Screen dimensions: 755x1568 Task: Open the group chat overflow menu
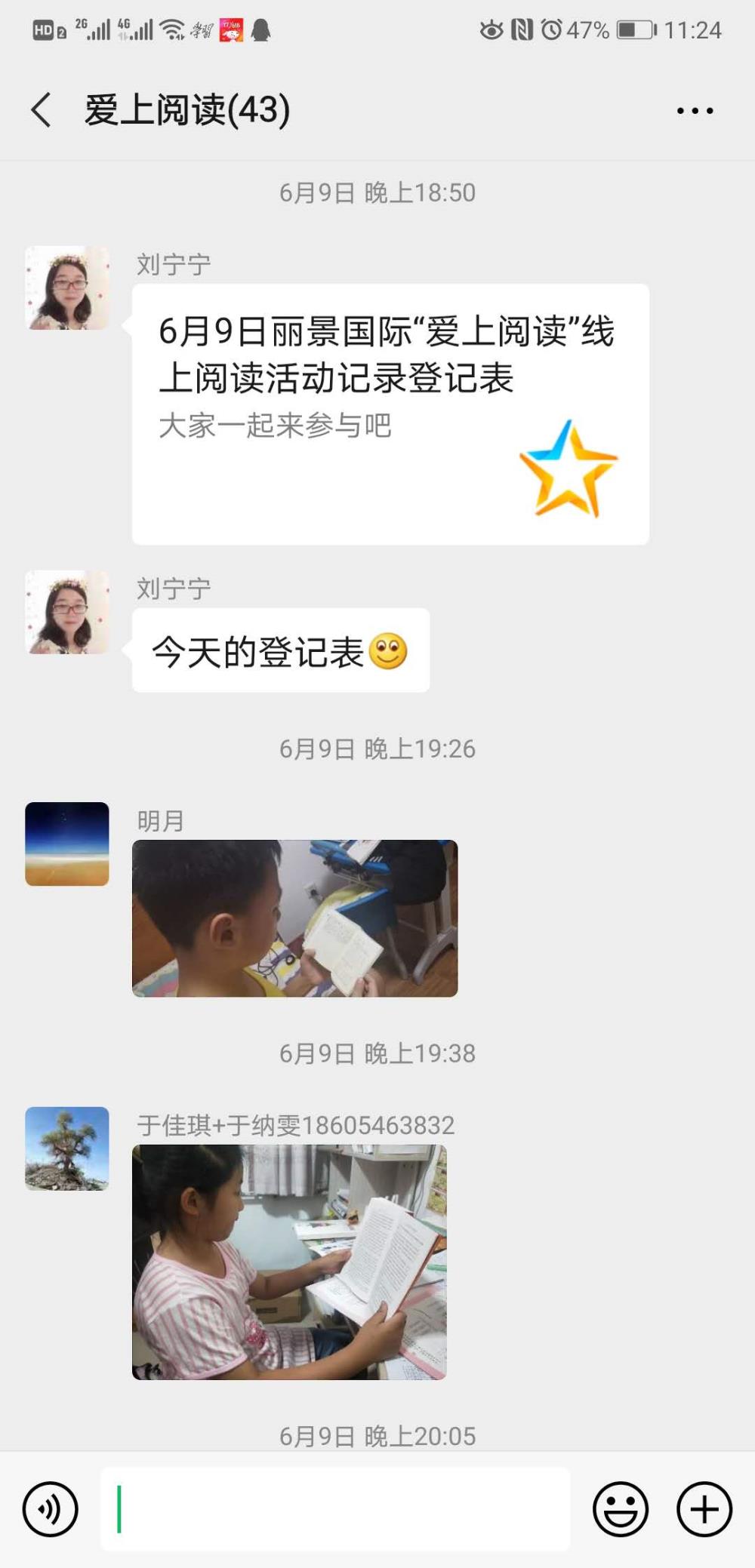(x=695, y=111)
